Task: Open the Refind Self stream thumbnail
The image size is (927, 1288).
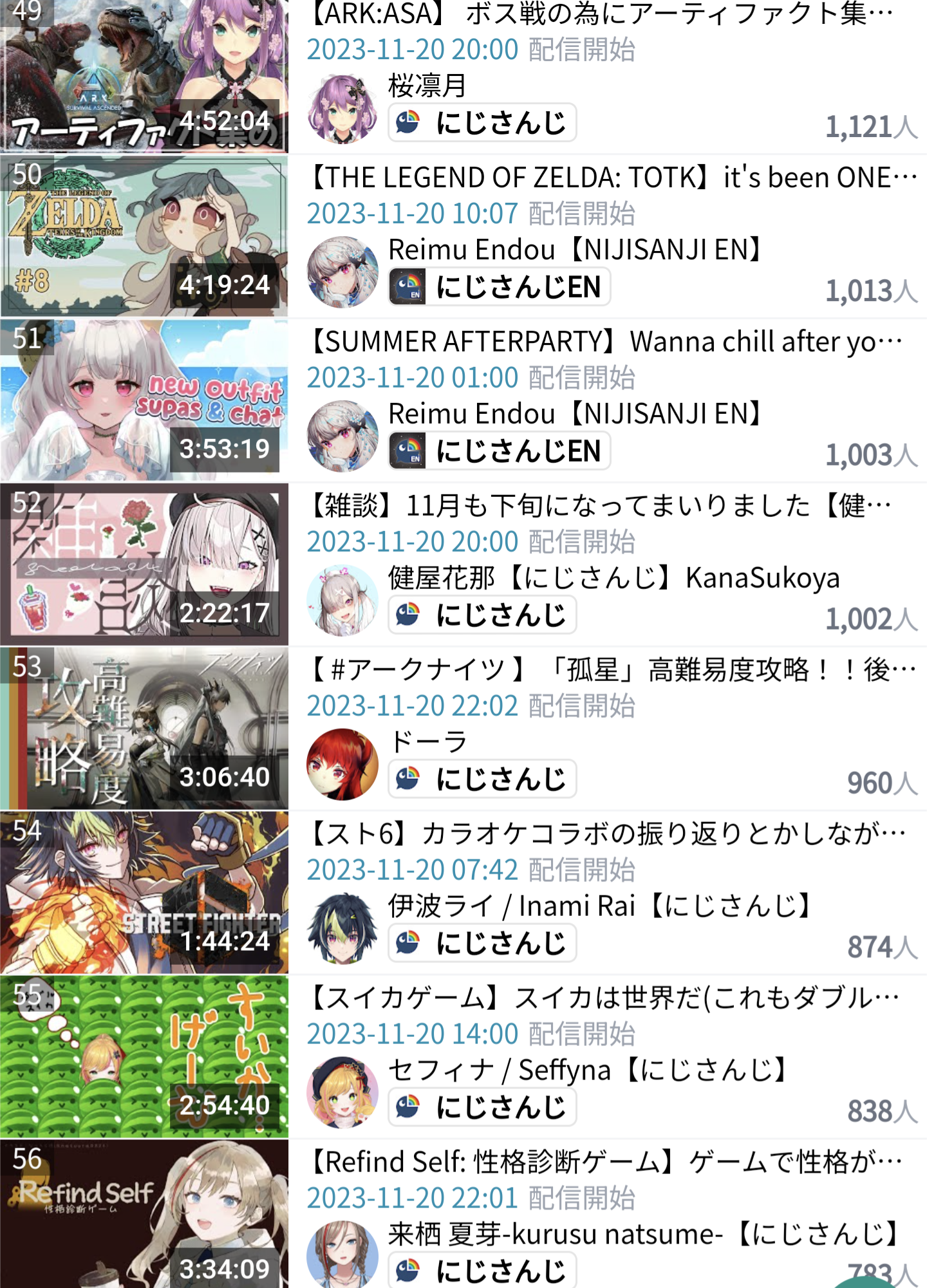Action: (144, 1215)
